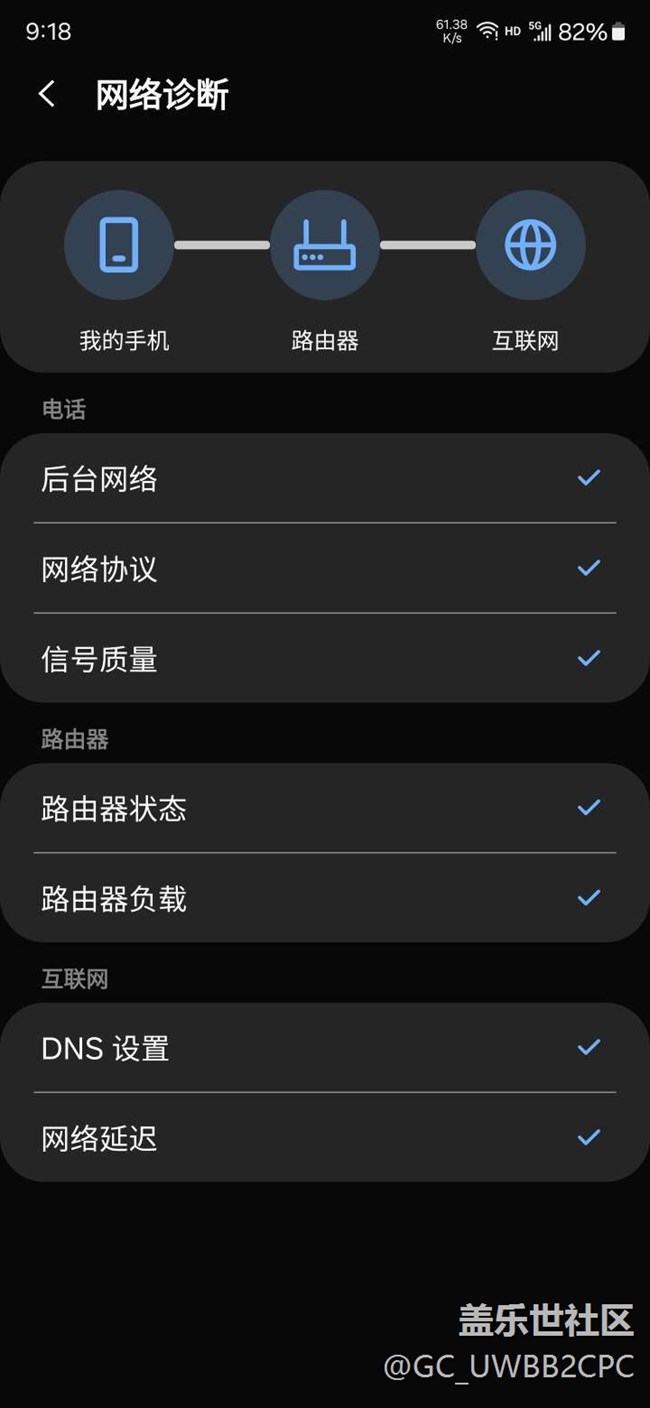
Task: Open the 后台网络 row
Action: pos(325,478)
